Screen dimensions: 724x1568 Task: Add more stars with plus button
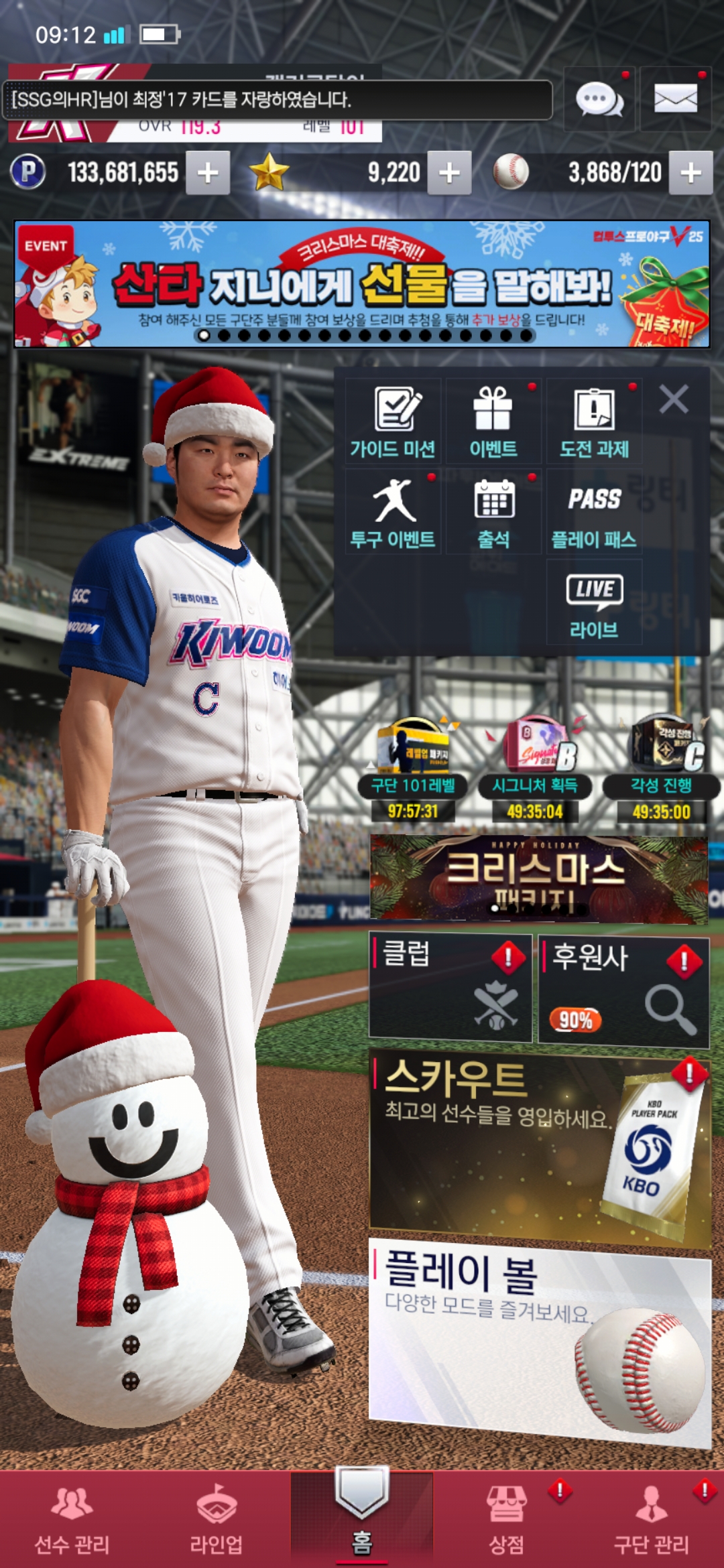coord(449,173)
